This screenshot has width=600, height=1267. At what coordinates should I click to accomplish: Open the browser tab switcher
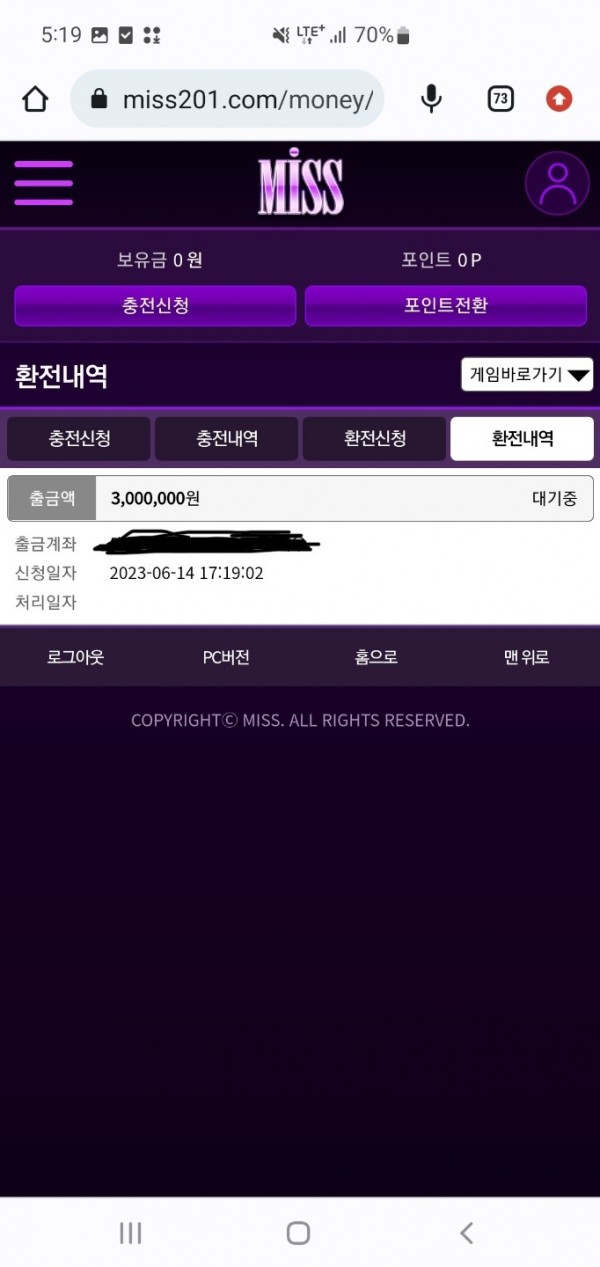coord(500,99)
